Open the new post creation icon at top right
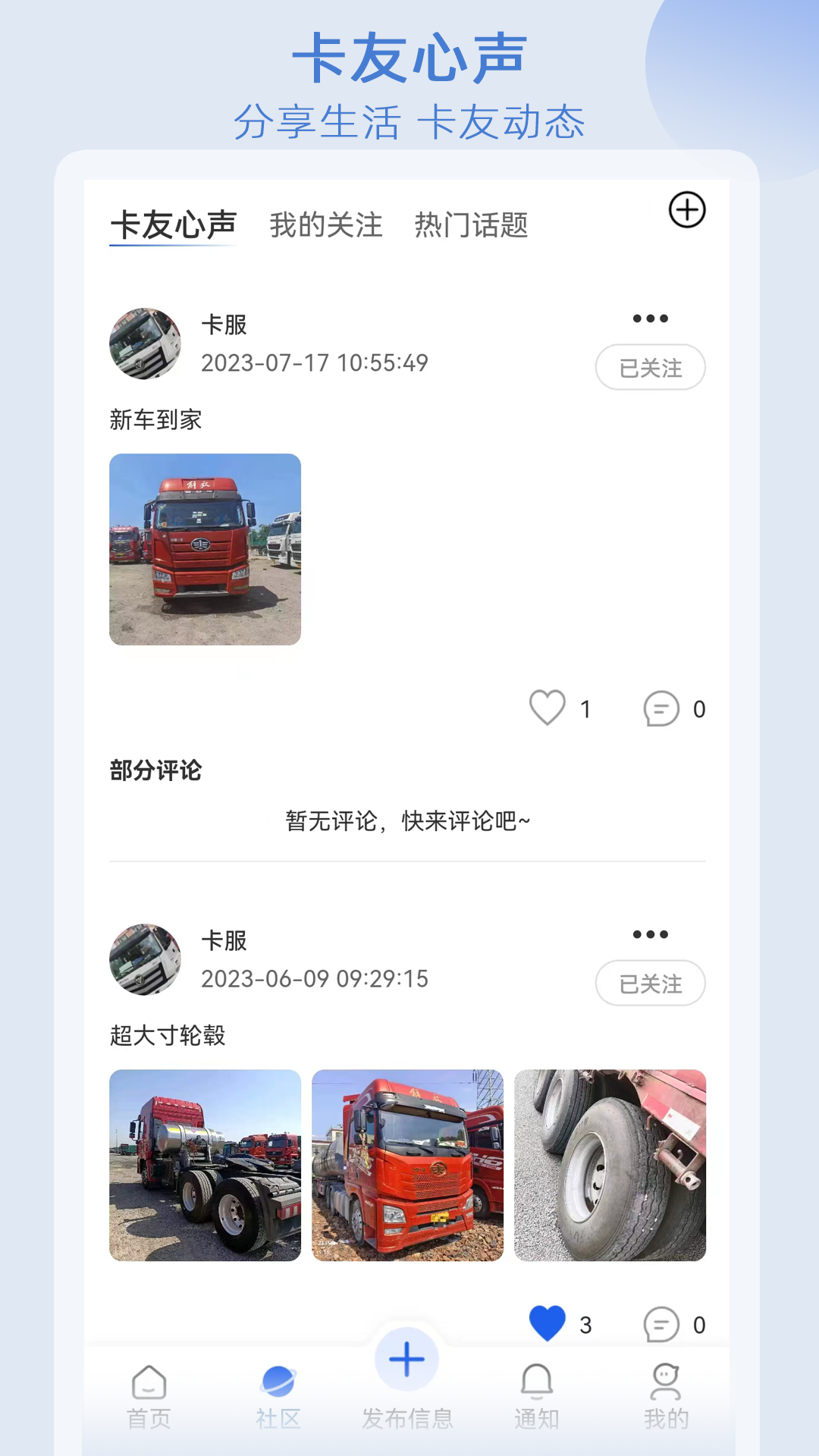 pos(686,211)
